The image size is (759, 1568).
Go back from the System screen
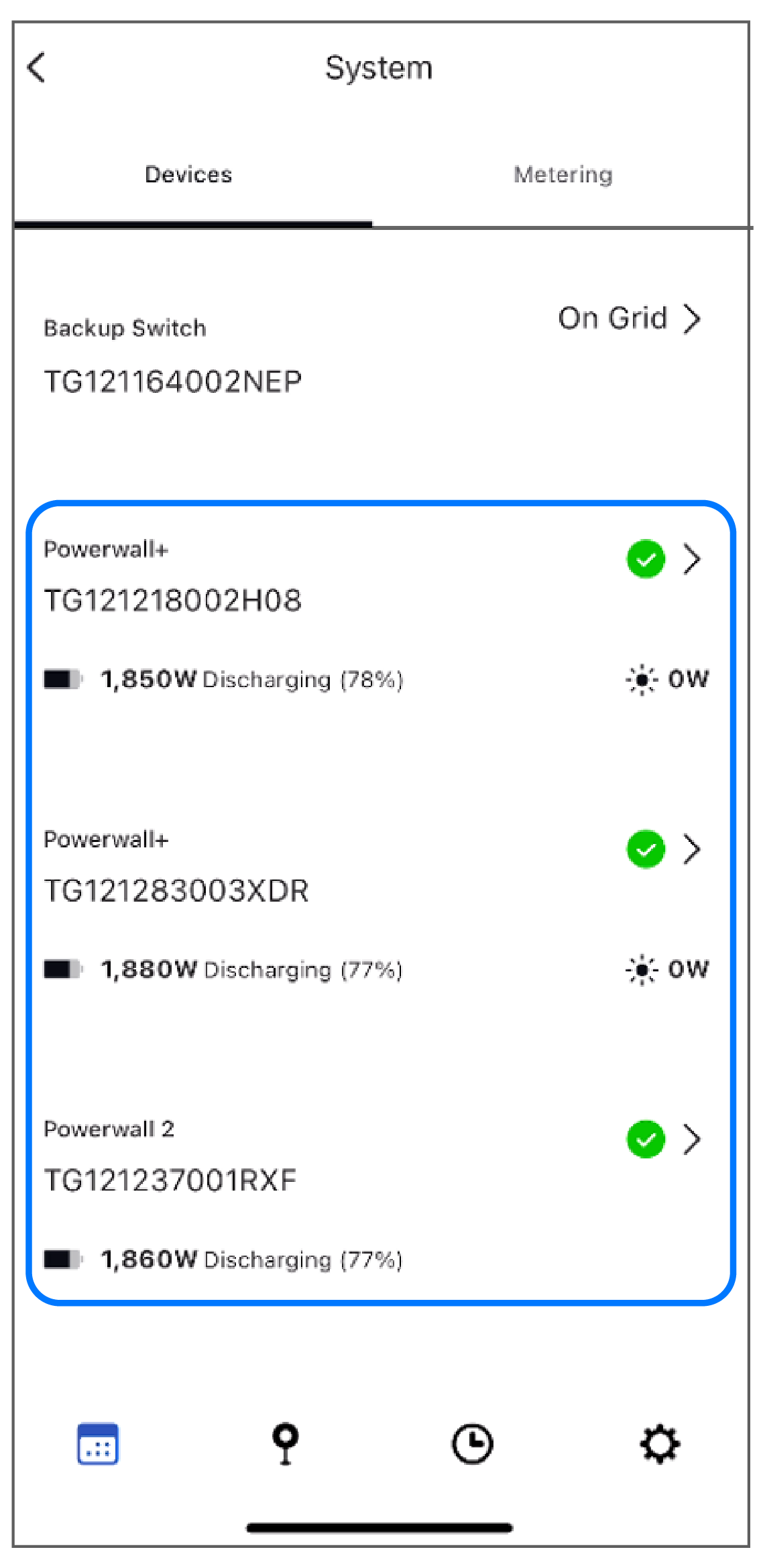36,68
